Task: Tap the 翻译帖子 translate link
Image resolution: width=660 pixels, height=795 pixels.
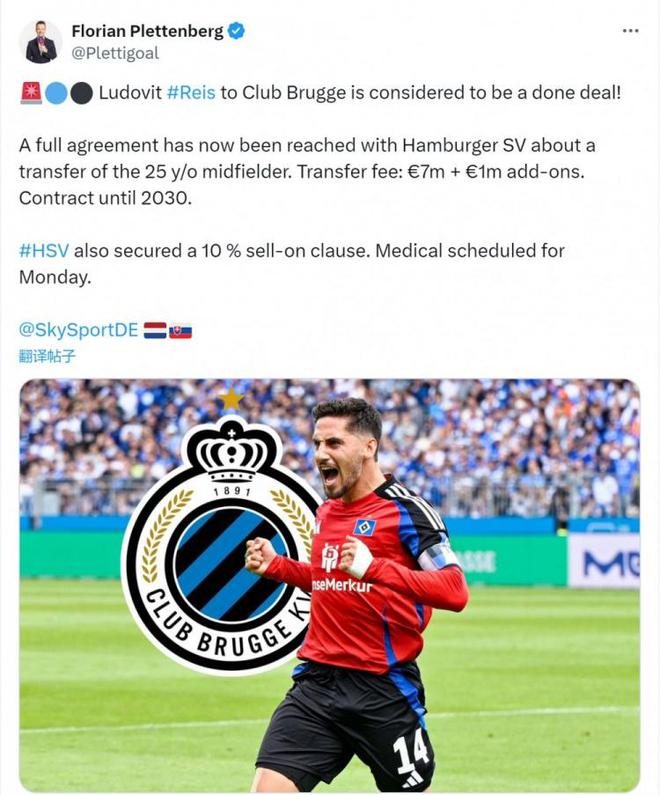Action: (x=47, y=355)
